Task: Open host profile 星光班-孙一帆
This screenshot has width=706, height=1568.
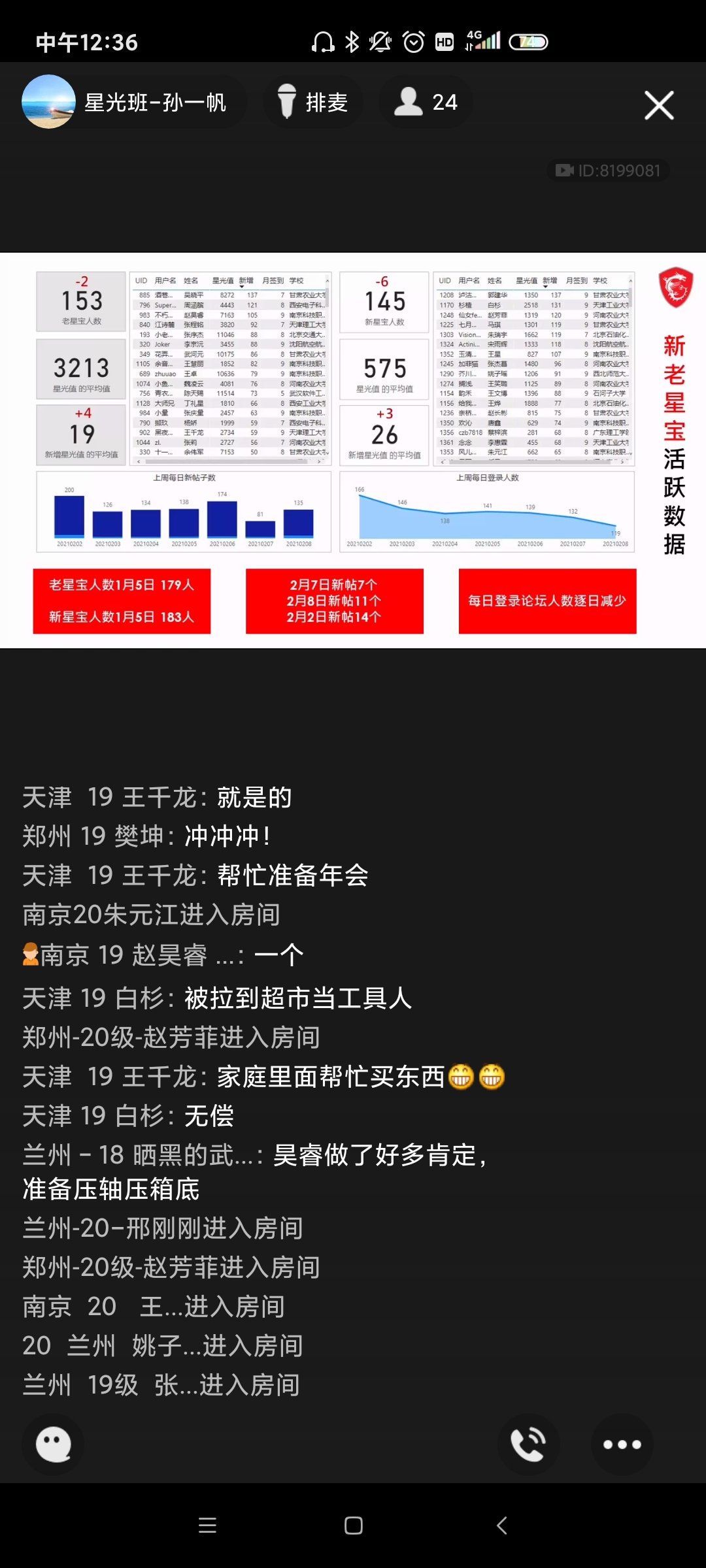Action: [131, 103]
